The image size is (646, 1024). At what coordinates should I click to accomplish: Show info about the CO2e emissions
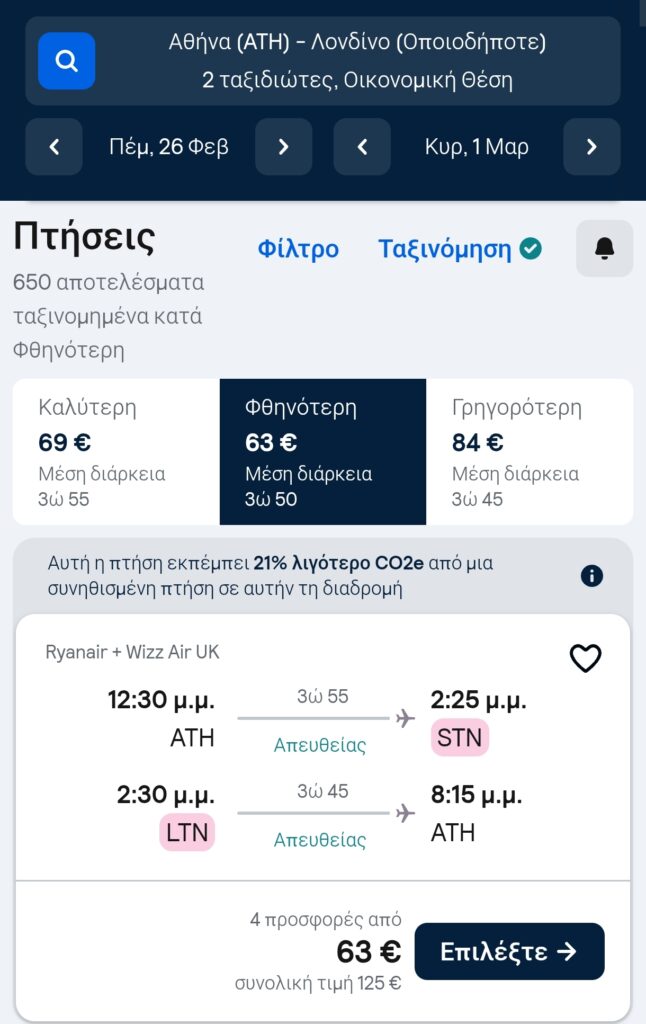coord(592,576)
